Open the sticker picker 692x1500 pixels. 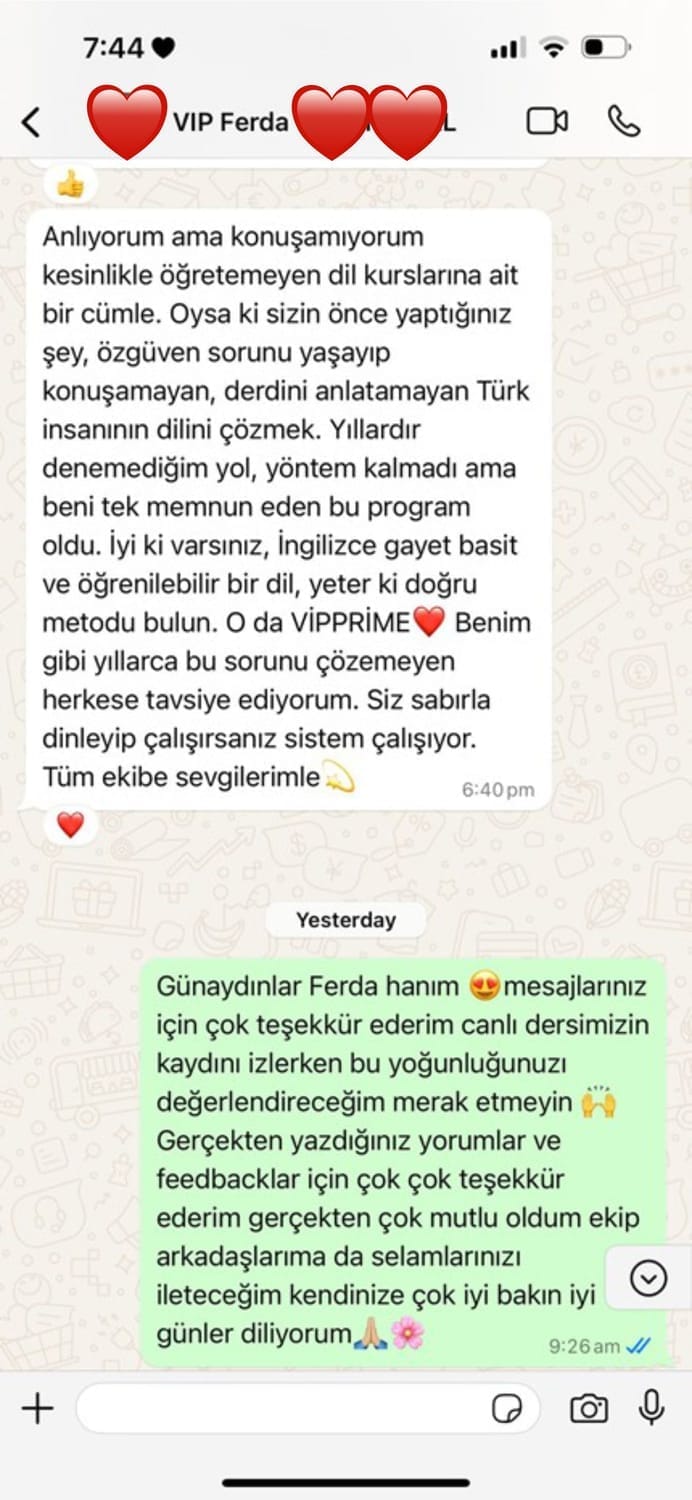(508, 1409)
